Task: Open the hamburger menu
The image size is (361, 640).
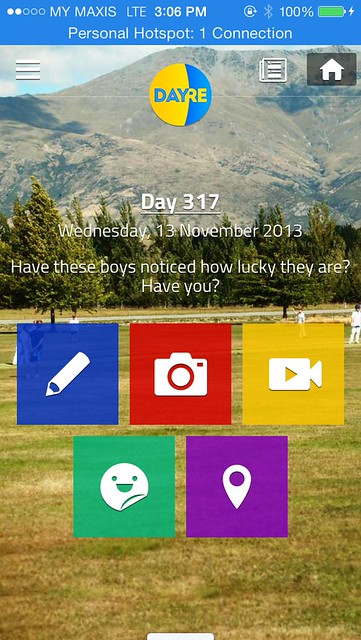Action: coord(28,70)
